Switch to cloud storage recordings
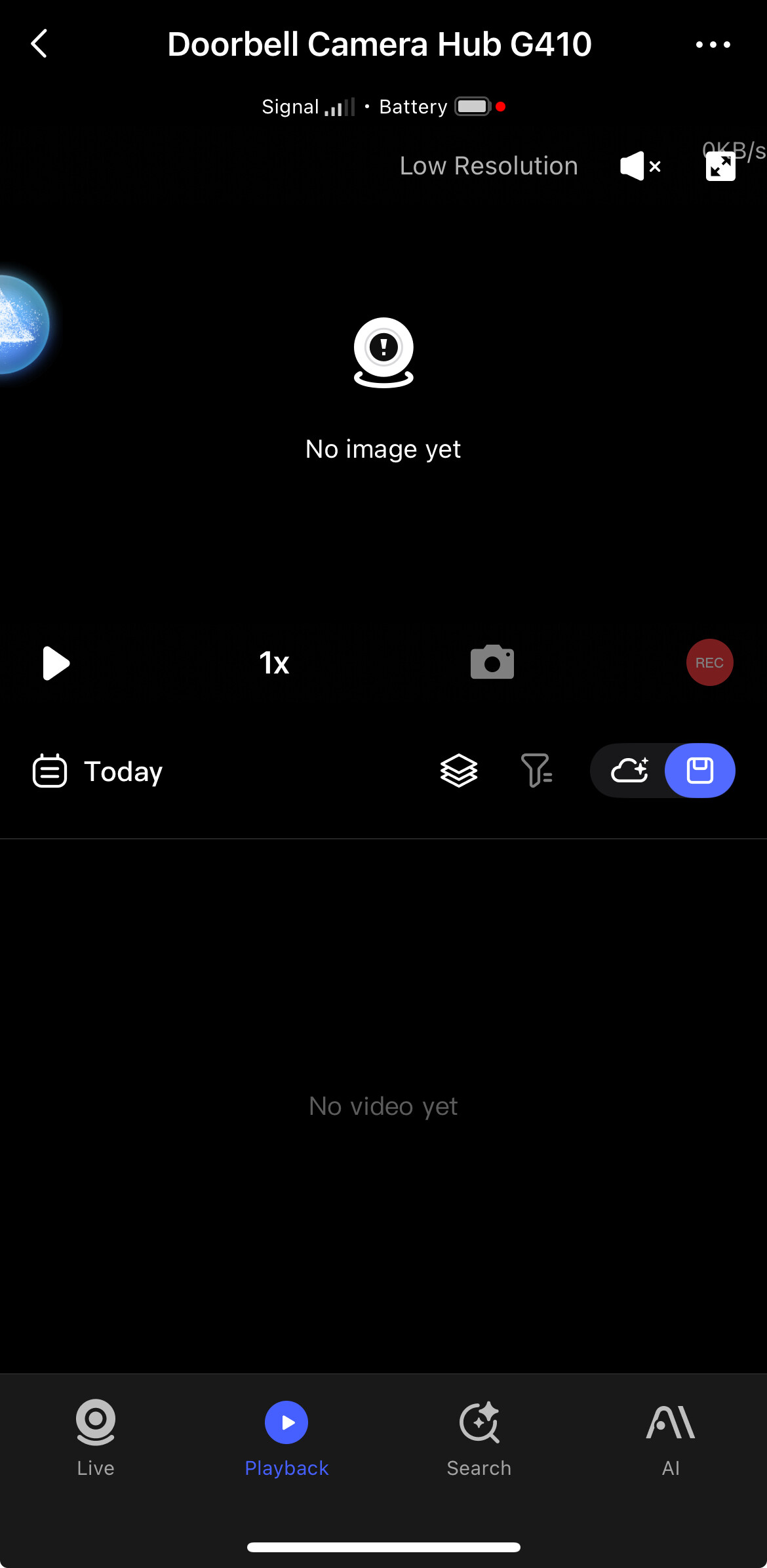This screenshot has width=767, height=1568. coord(629,771)
